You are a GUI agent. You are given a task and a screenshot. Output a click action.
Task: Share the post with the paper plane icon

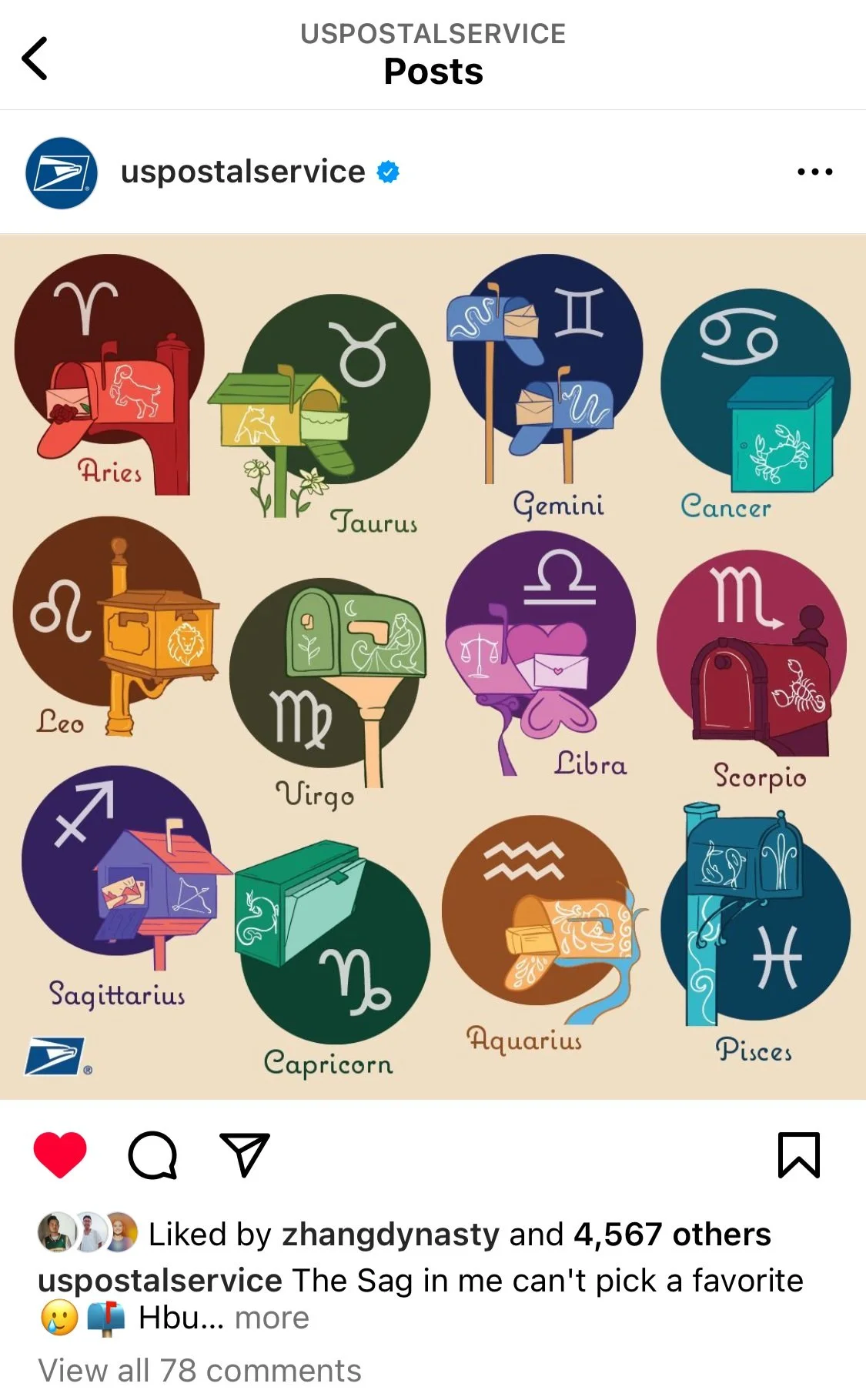click(x=245, y=1154)
